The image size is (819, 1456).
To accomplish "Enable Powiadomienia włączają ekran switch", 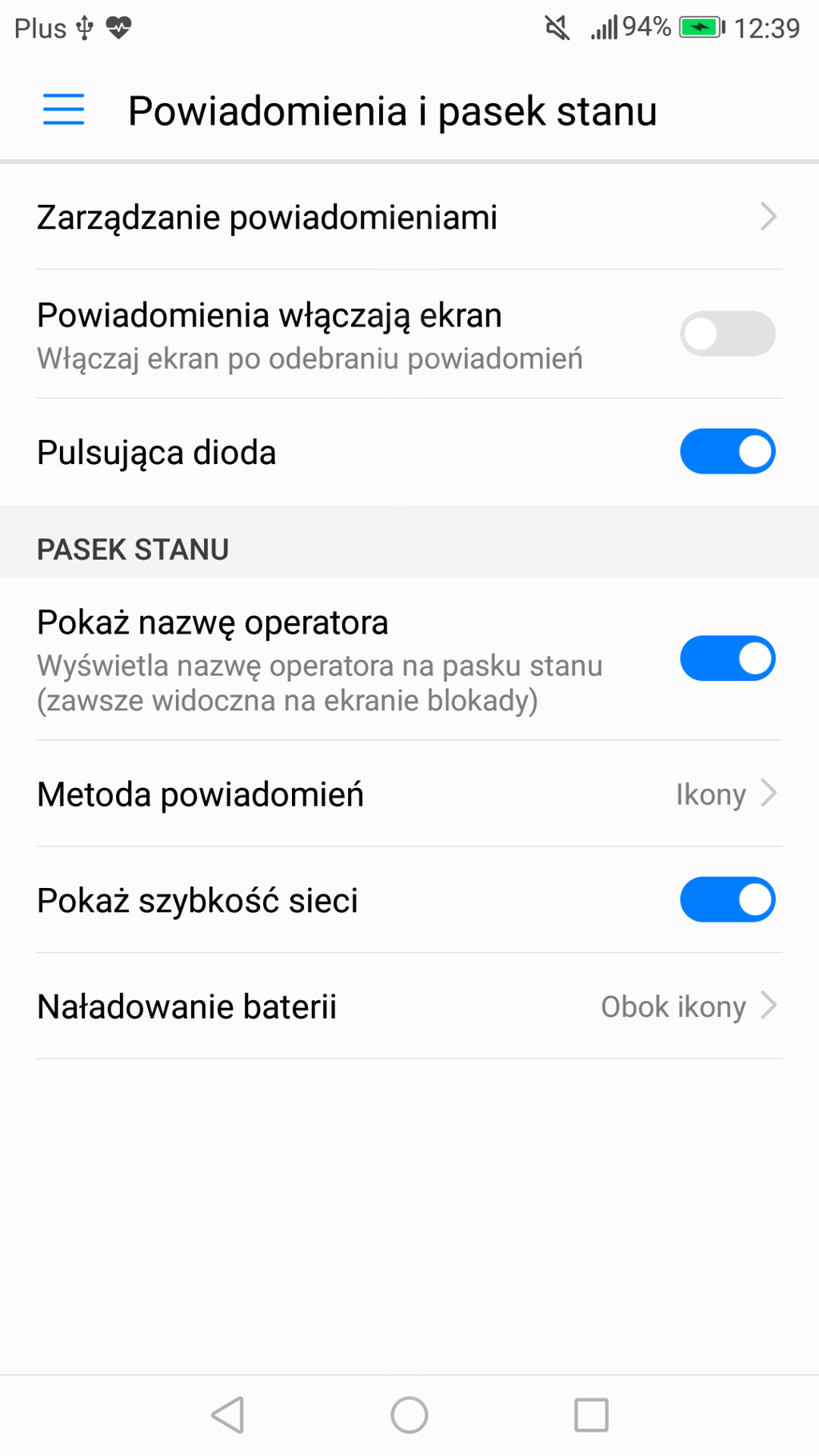I will (x=727, y=334).
